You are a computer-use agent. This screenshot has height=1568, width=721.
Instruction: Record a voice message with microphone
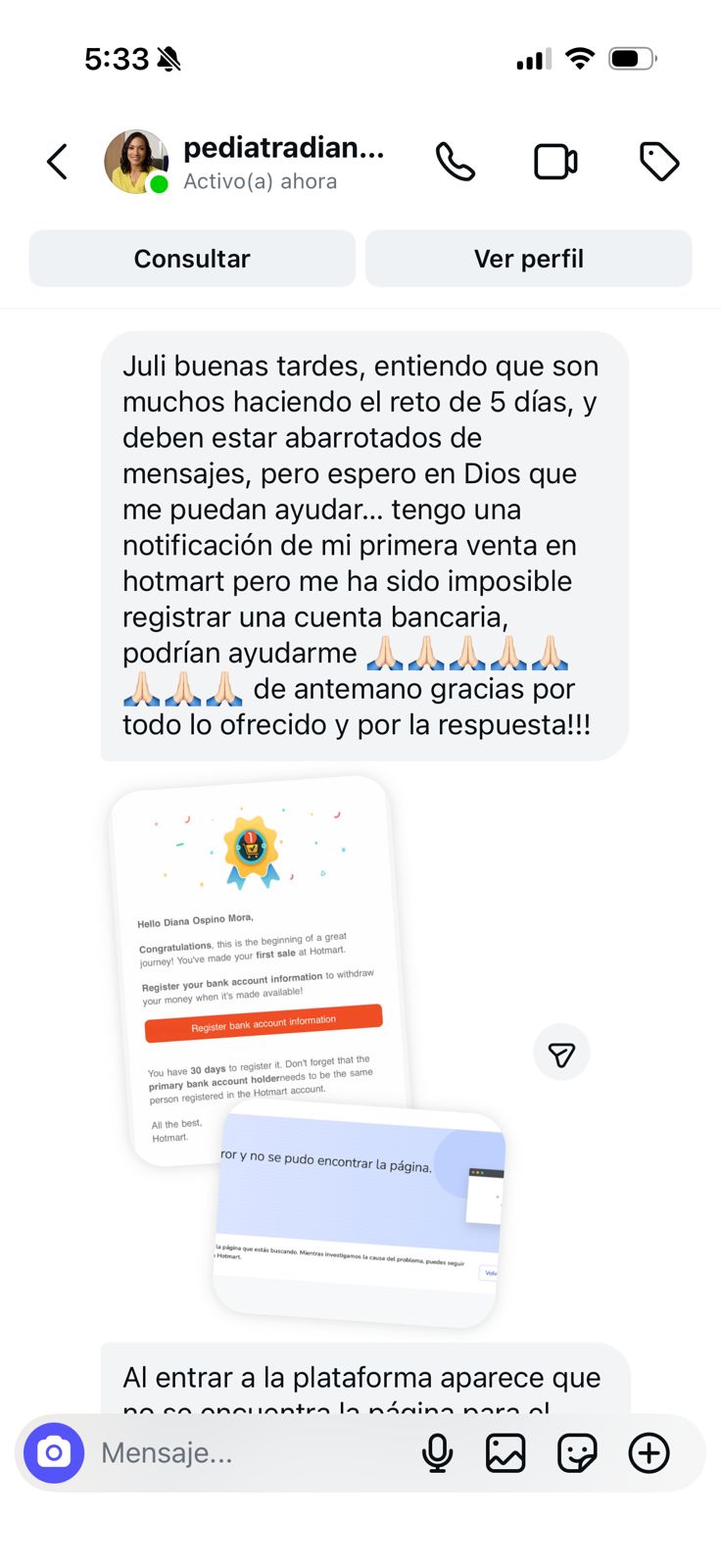(x=438, y=1452)
